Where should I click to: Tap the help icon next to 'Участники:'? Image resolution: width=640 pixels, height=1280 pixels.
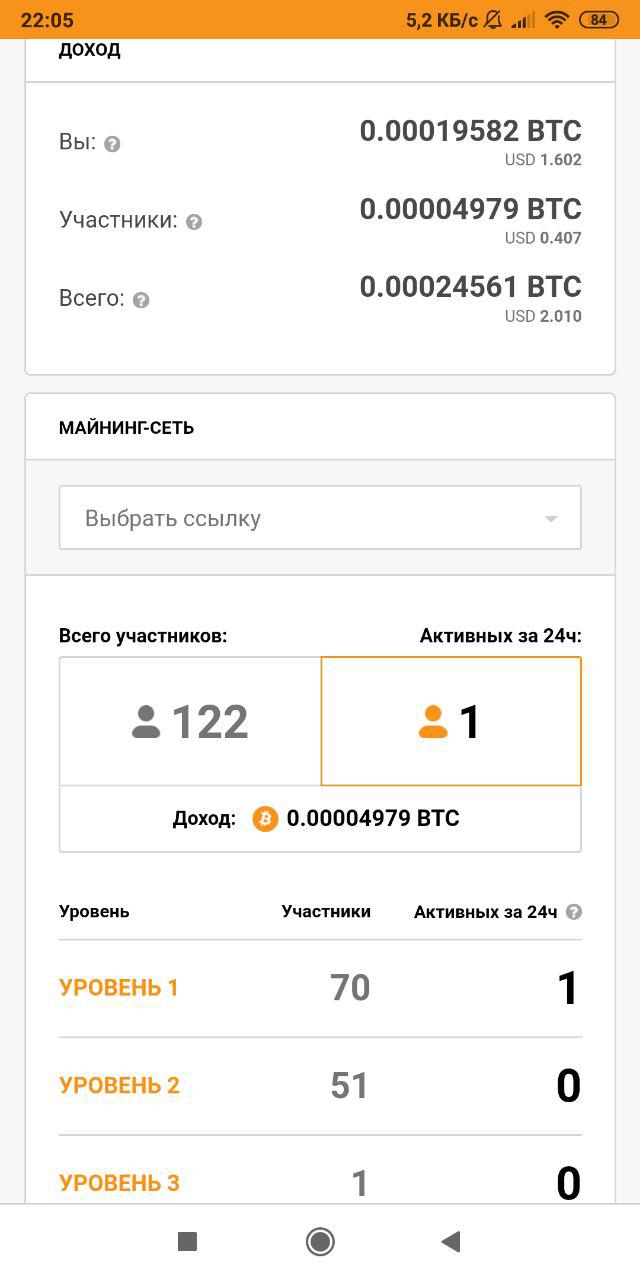194,222
